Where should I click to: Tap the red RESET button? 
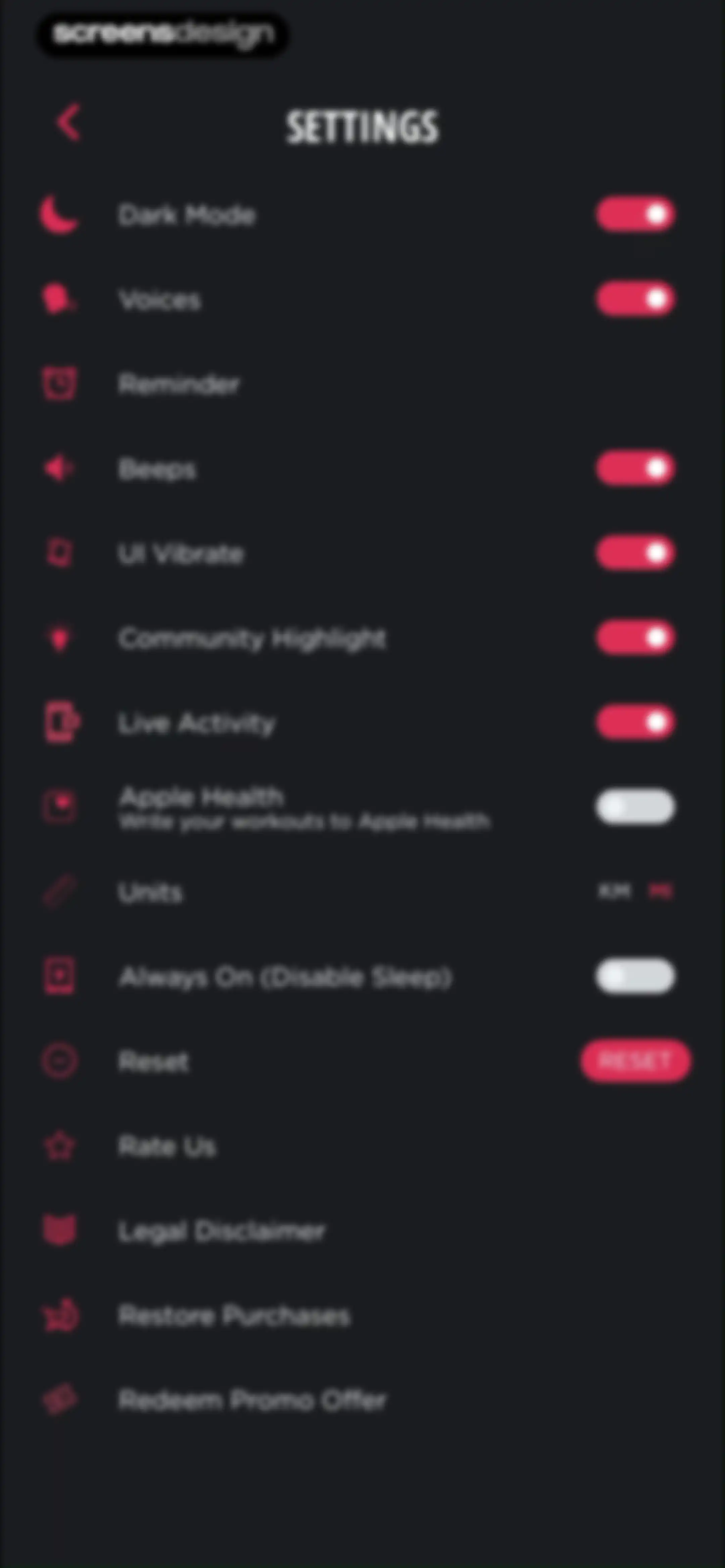(x=635, y=1061)
